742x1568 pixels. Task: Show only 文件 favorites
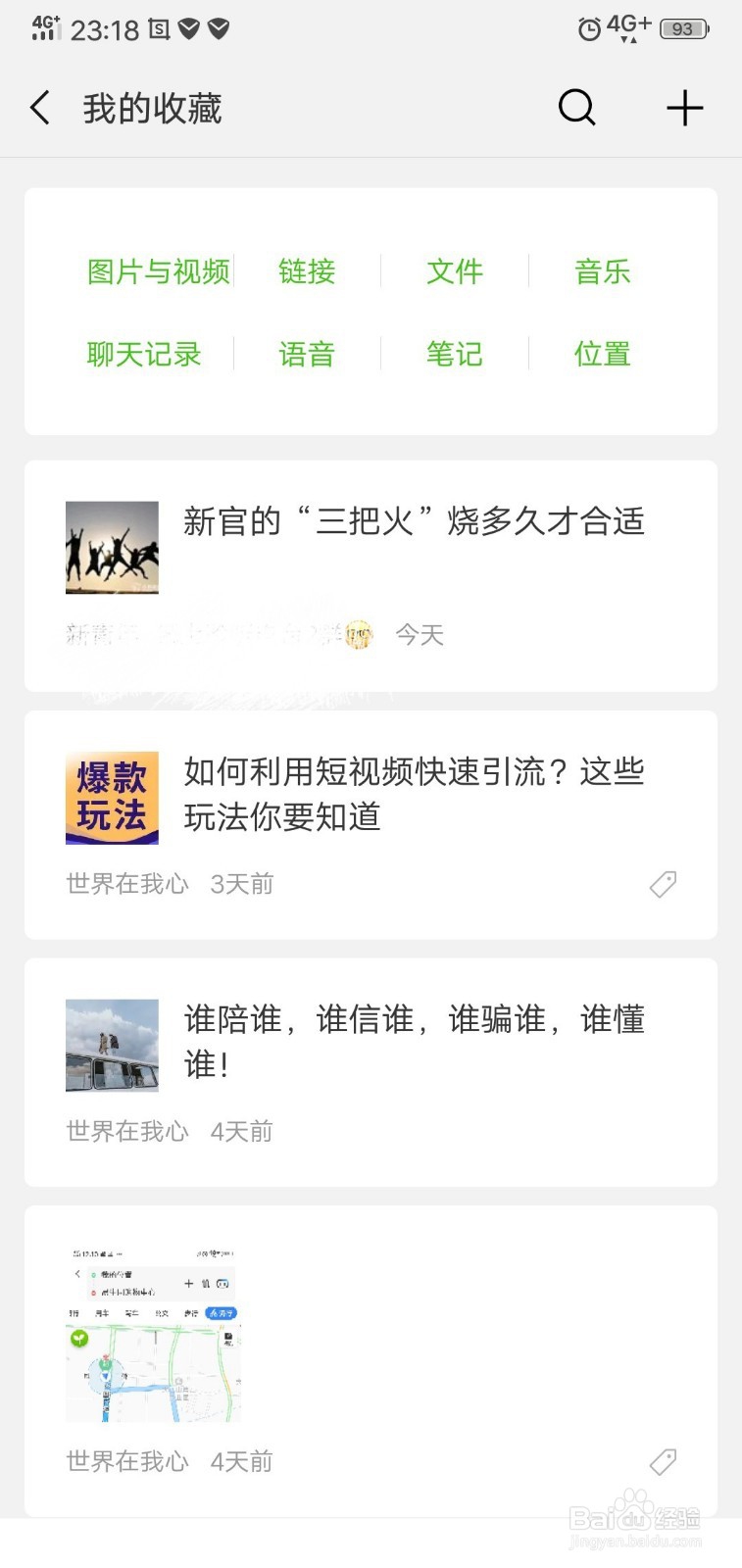coord(455,271)
